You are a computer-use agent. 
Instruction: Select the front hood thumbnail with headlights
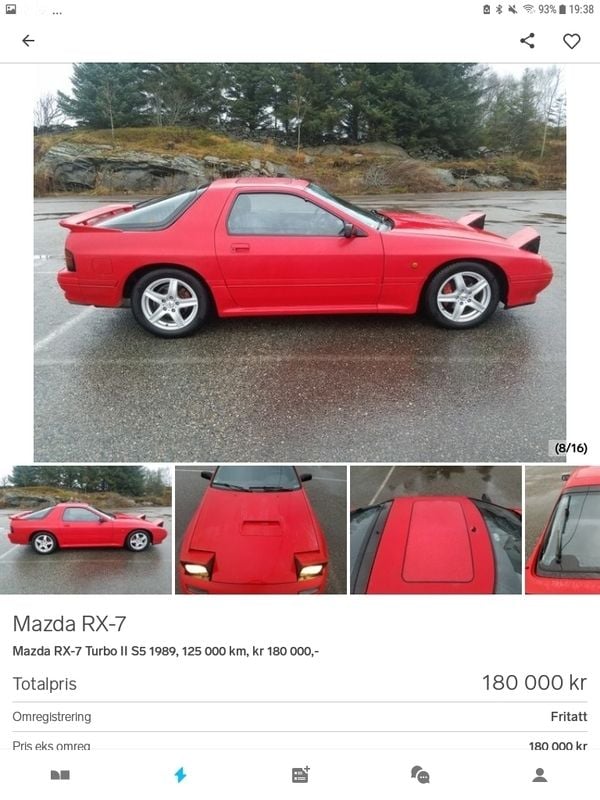(x=261, y=530)
